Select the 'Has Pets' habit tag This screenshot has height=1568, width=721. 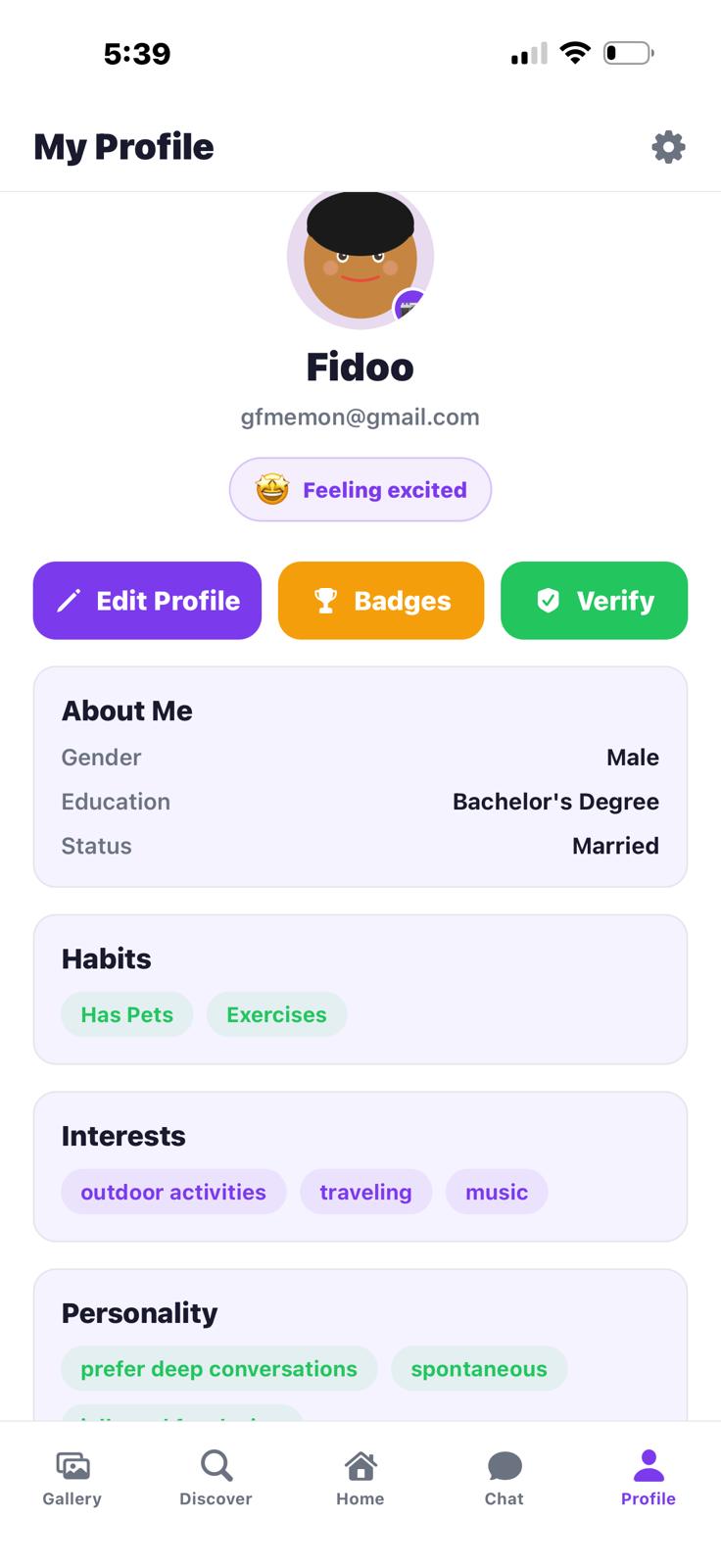(x=126, y=1014)
